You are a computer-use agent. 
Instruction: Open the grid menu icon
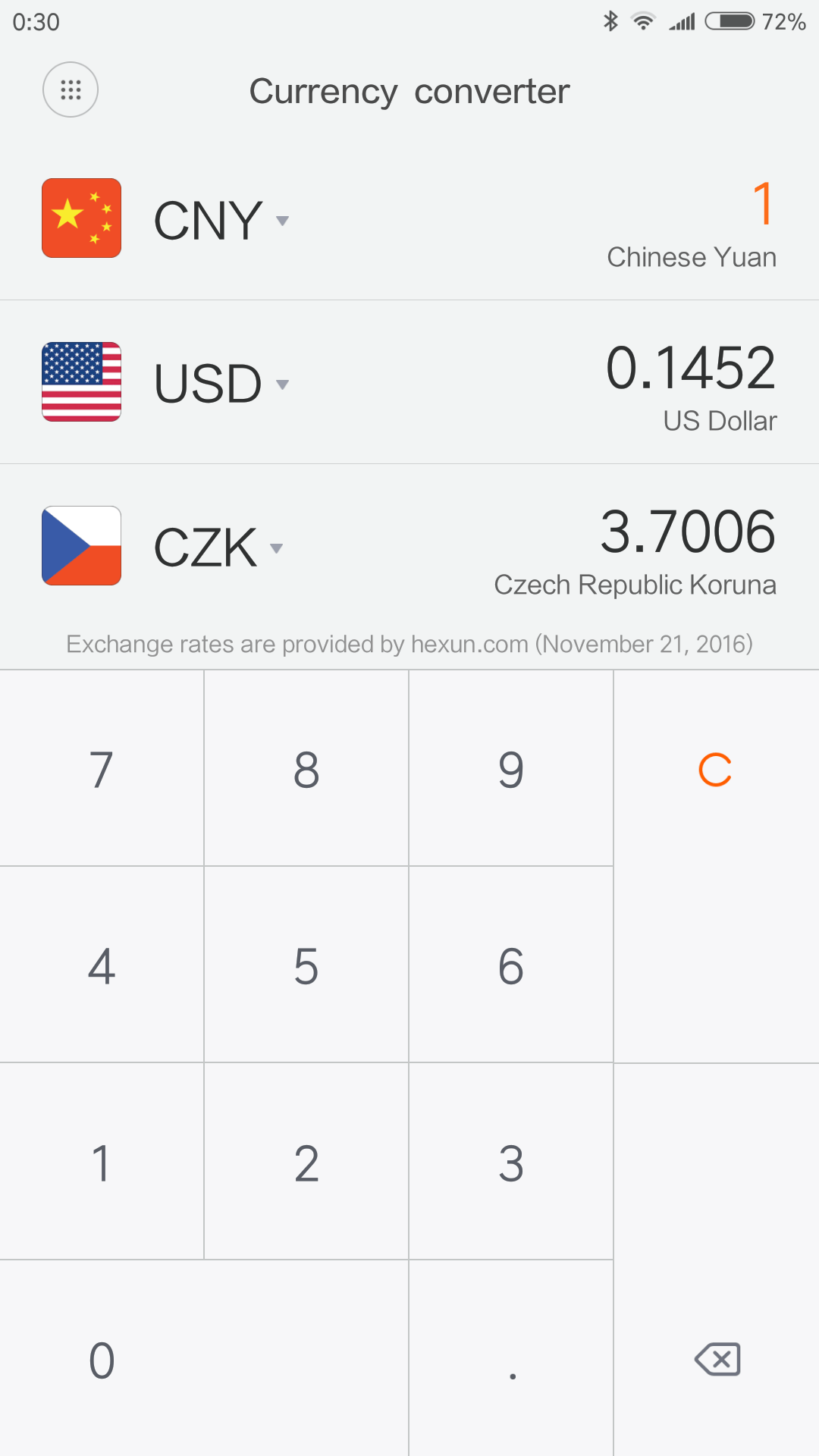point(71,89)
